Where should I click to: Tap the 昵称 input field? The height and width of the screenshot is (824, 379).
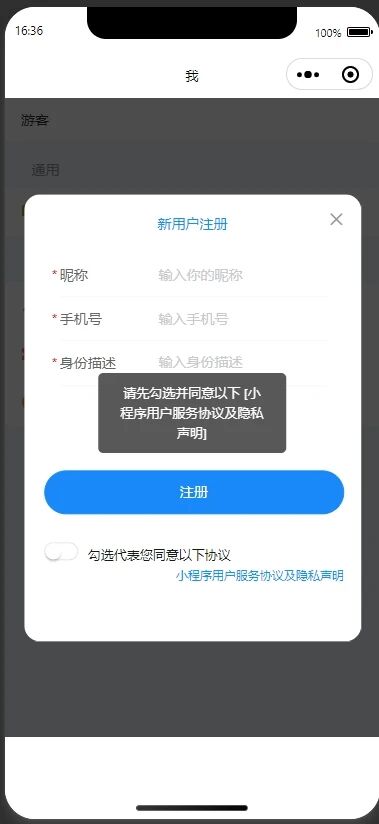(243, 275)
